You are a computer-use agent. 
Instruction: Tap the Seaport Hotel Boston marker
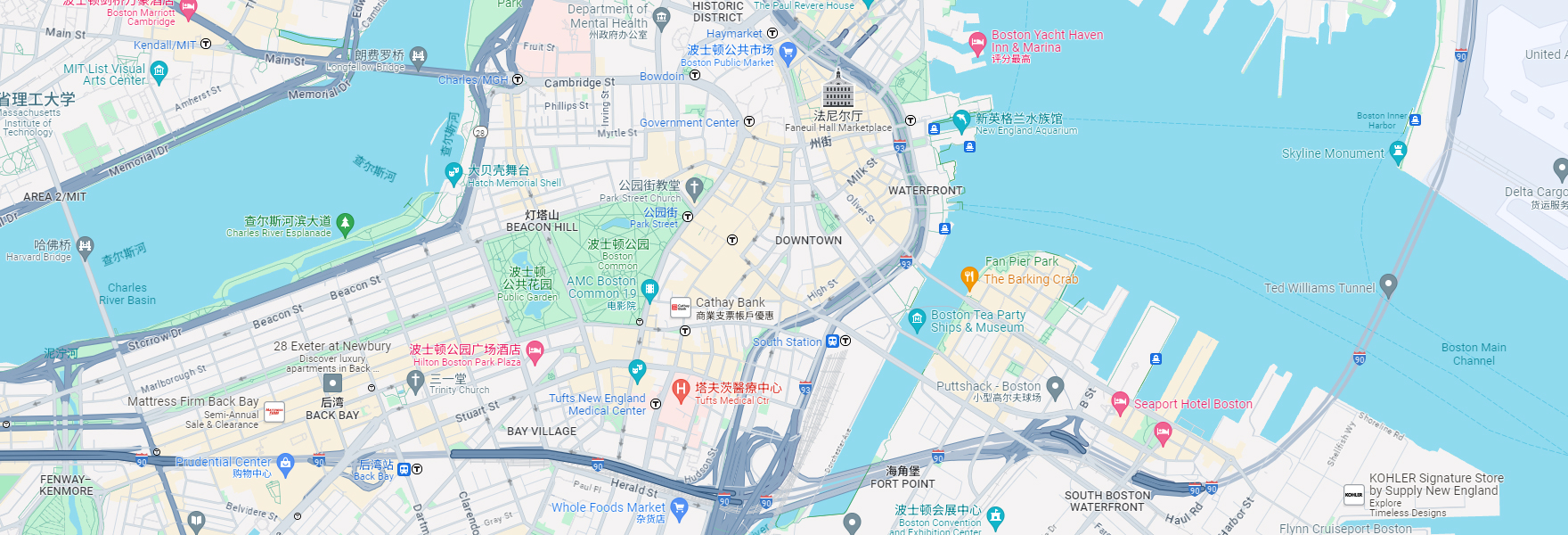[1120, 403]
